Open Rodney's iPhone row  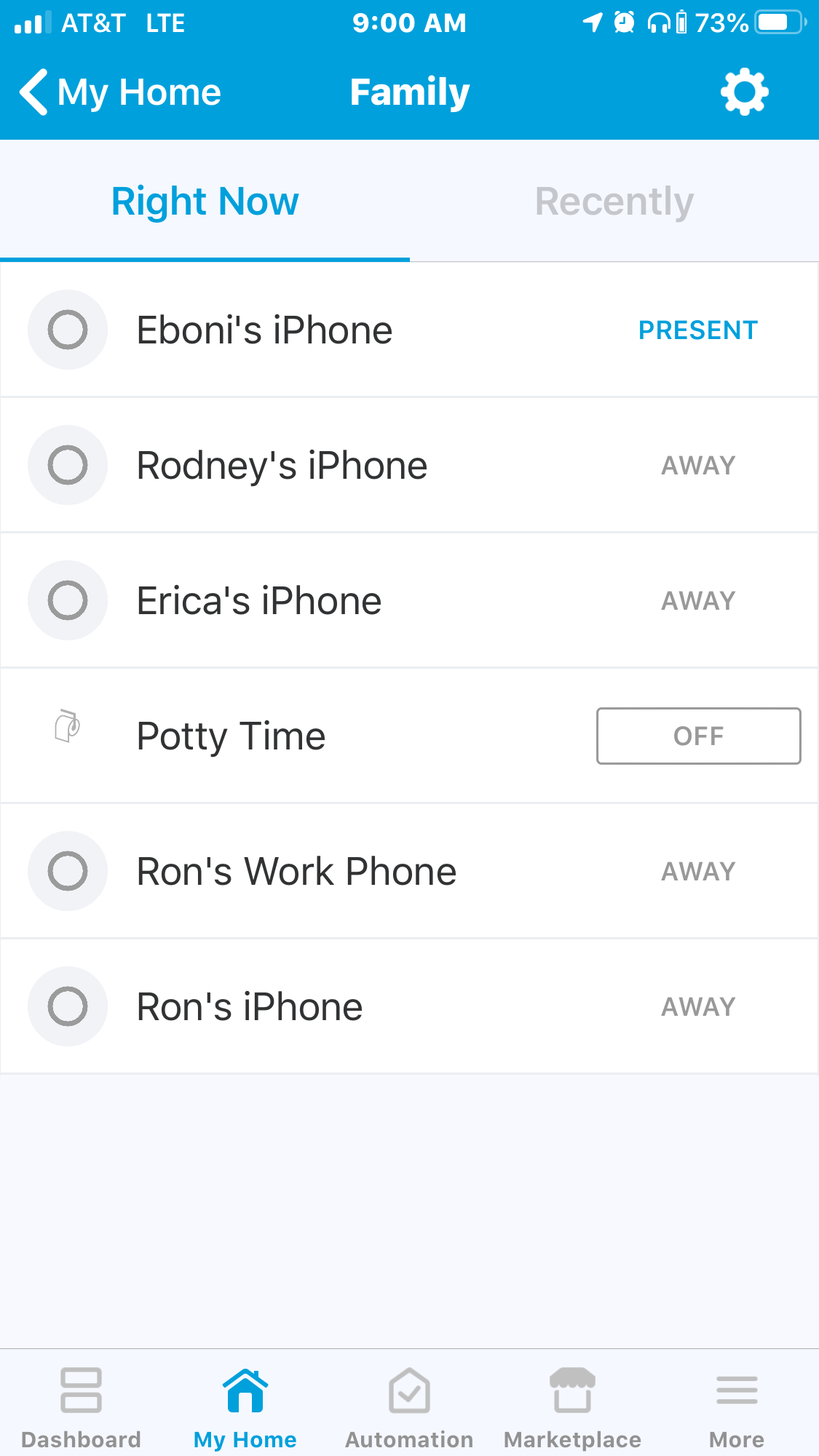pyautogui.click(x=409, y=465)
